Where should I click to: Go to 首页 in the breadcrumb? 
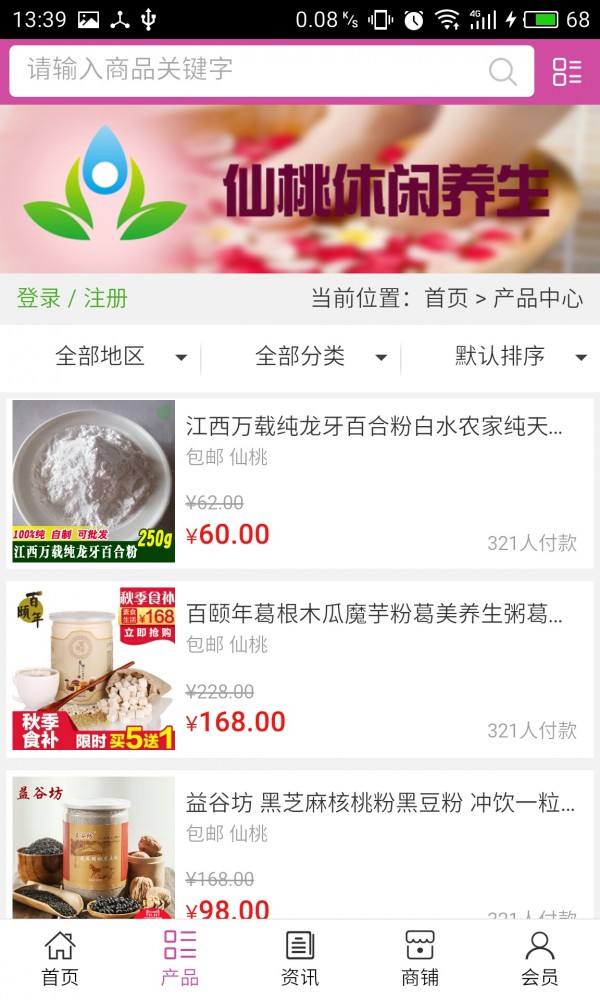click(x=446, y=298)
